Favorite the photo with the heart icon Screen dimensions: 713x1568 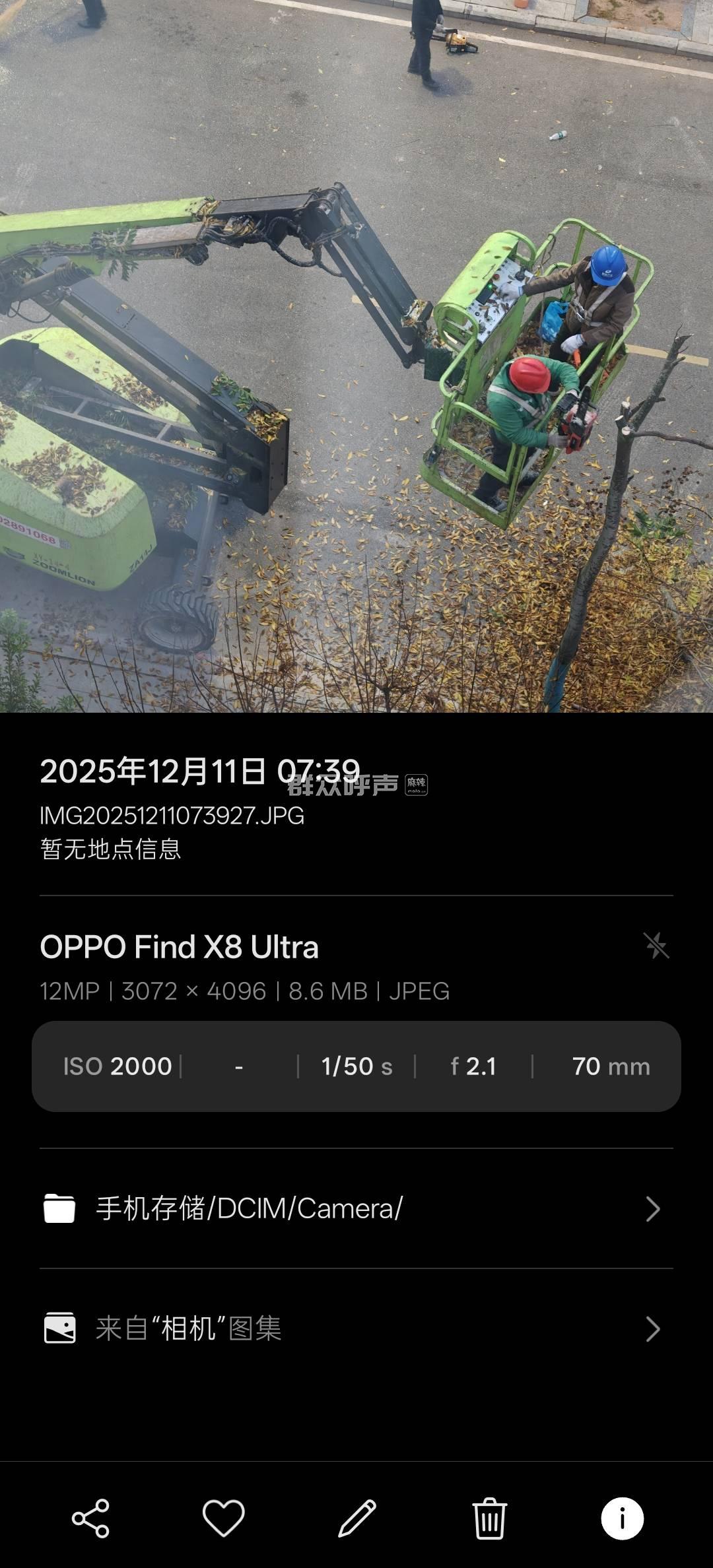point(223,1518)
